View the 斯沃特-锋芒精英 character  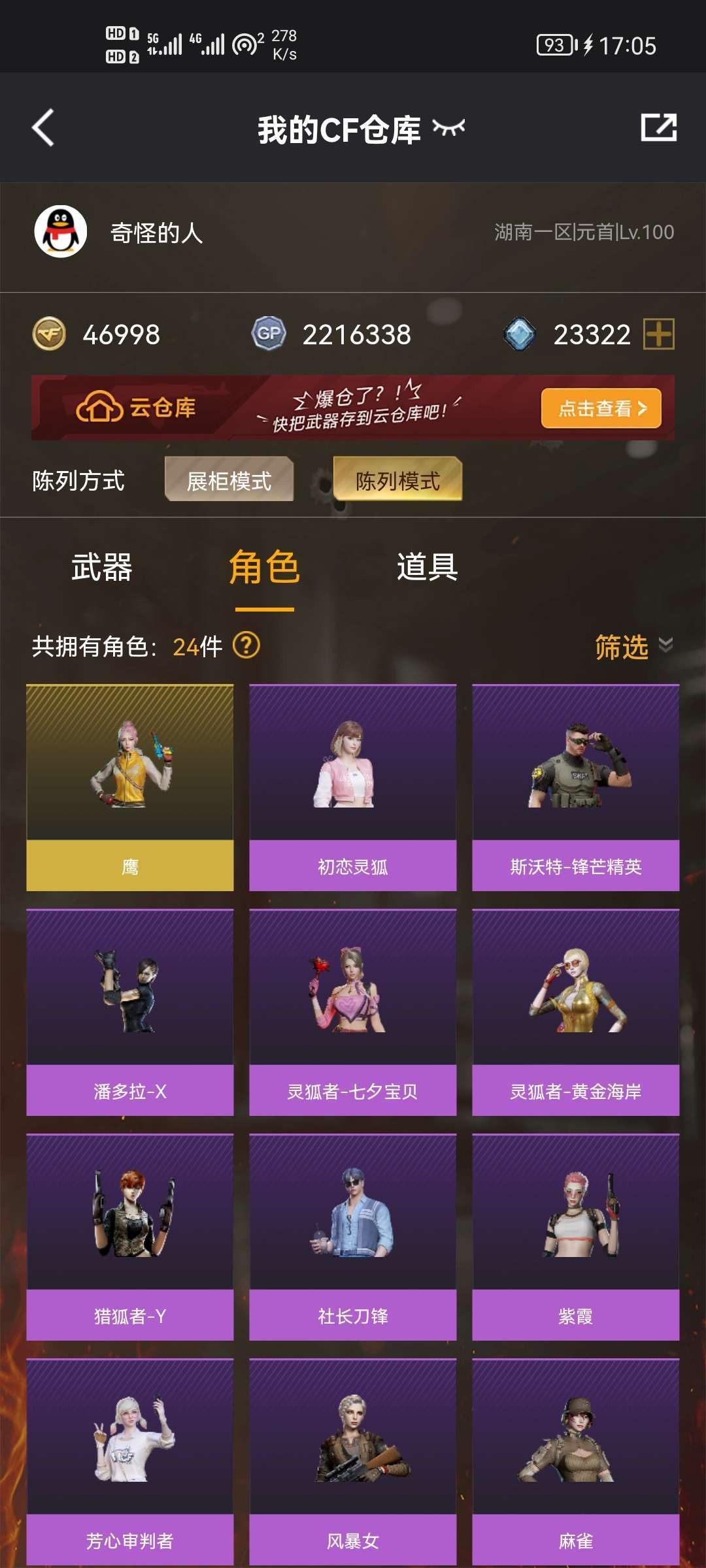point(576,787)
